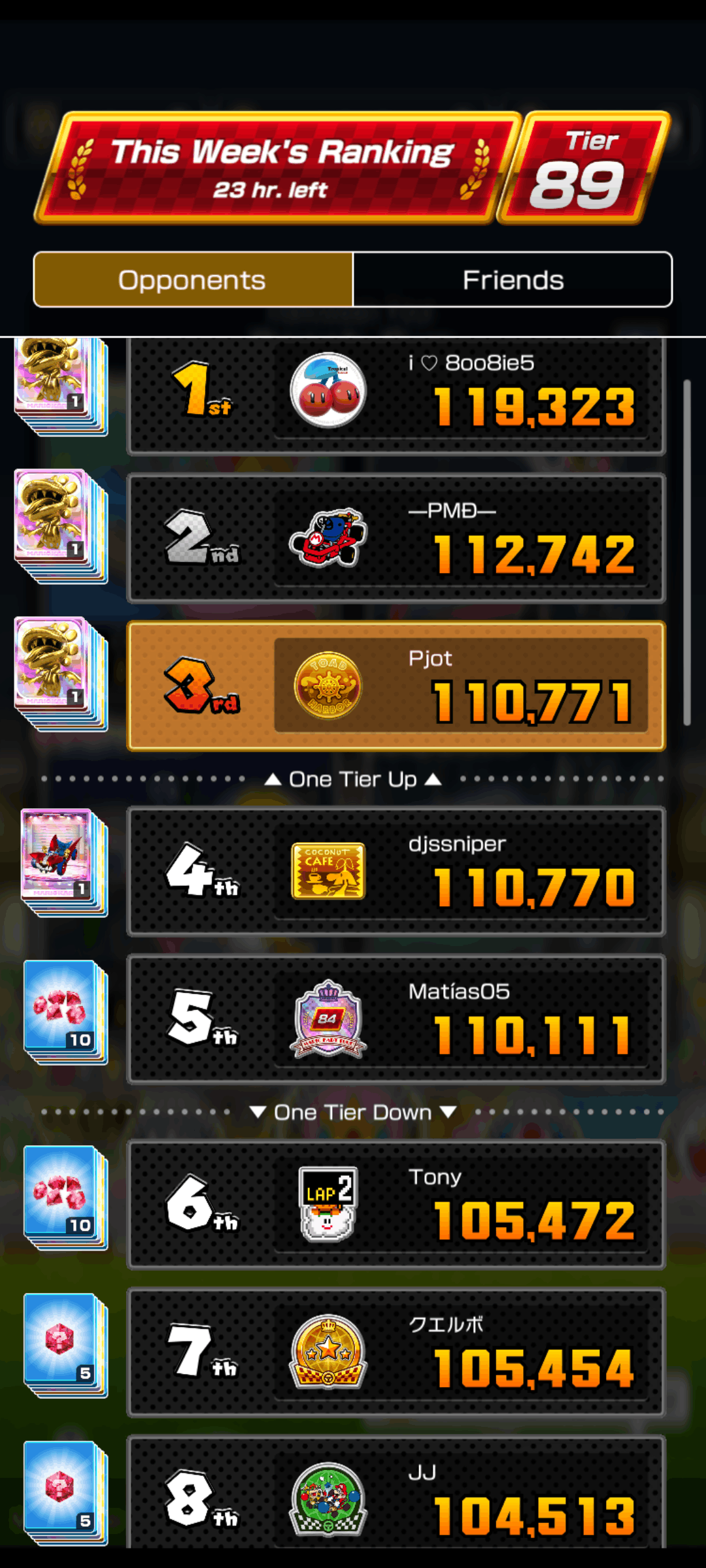The width and height of the screenshot is (706, 1568).
Task: View —PMÐ— player ranking row
Action: click(396, 538)
